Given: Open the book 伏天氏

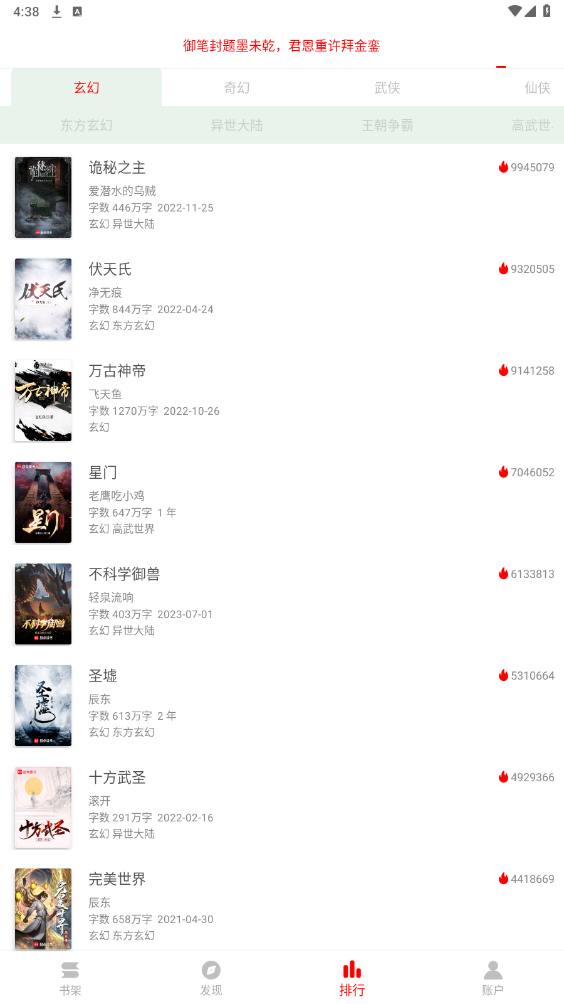Looking at the screenshot, I should point(282,298).
